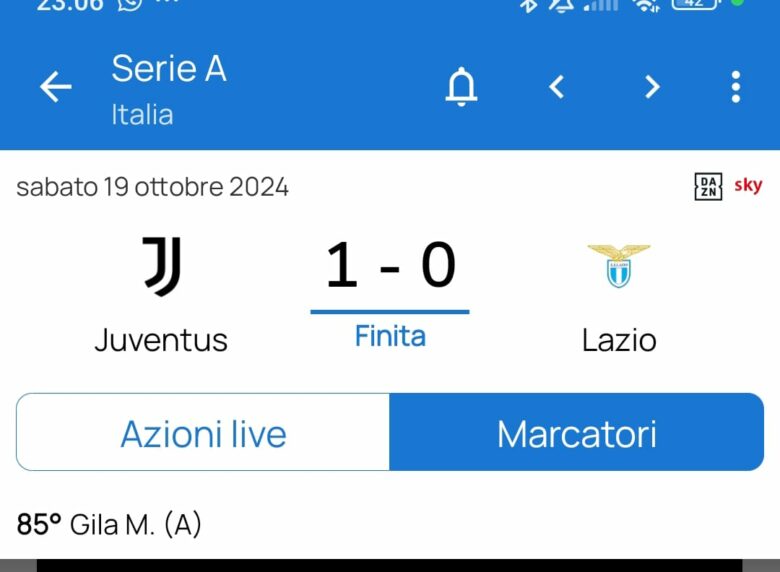
Task: Switch to the Azioni live tab
Action: tap(203, 433)
